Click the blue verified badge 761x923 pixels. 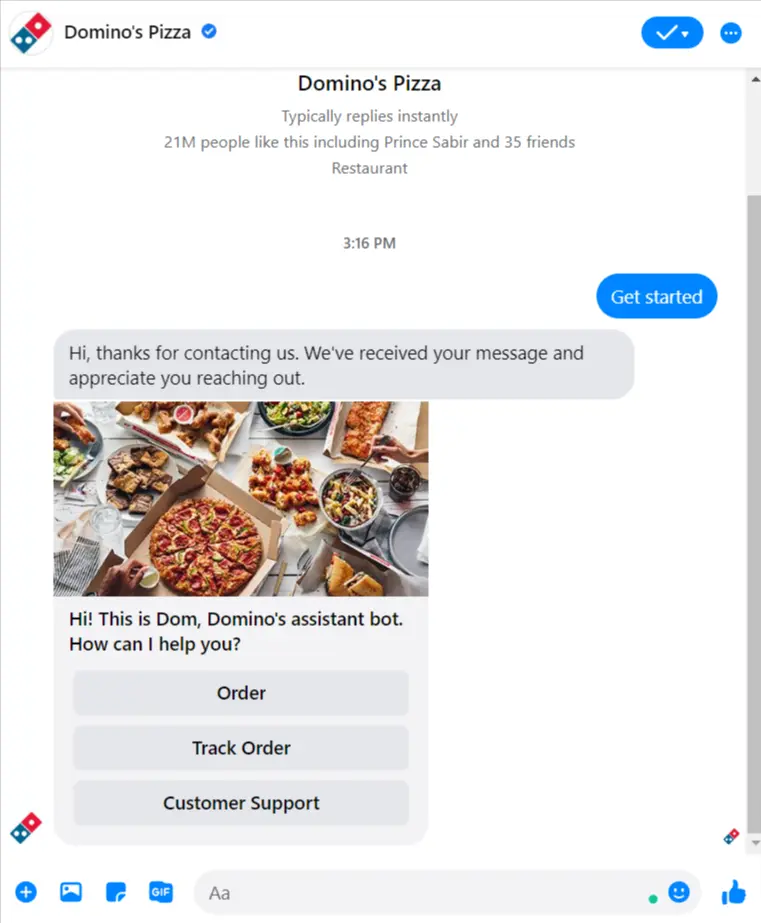click(x=208, y=31)
